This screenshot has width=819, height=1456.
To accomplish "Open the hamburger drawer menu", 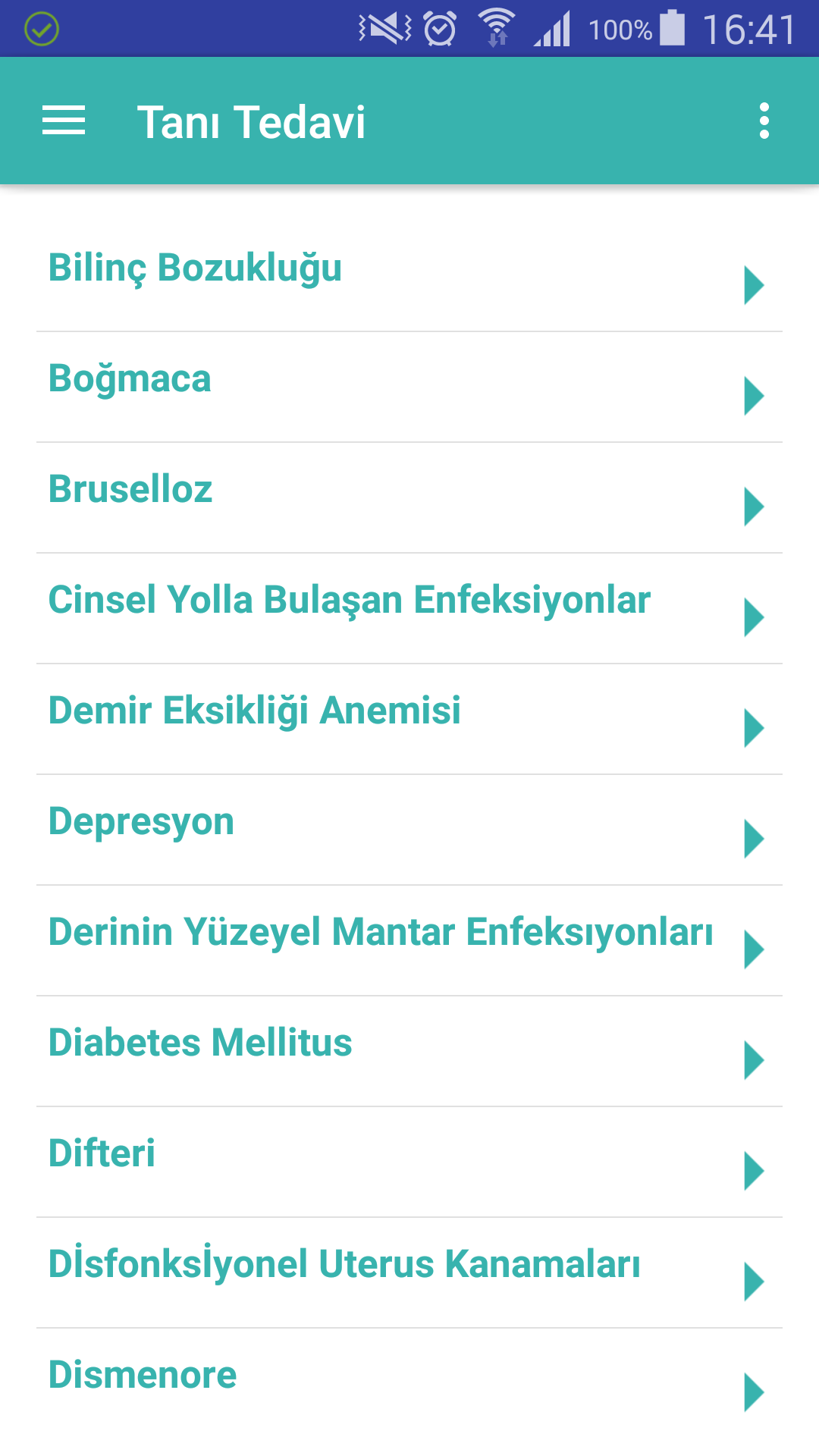I will 64,121.
